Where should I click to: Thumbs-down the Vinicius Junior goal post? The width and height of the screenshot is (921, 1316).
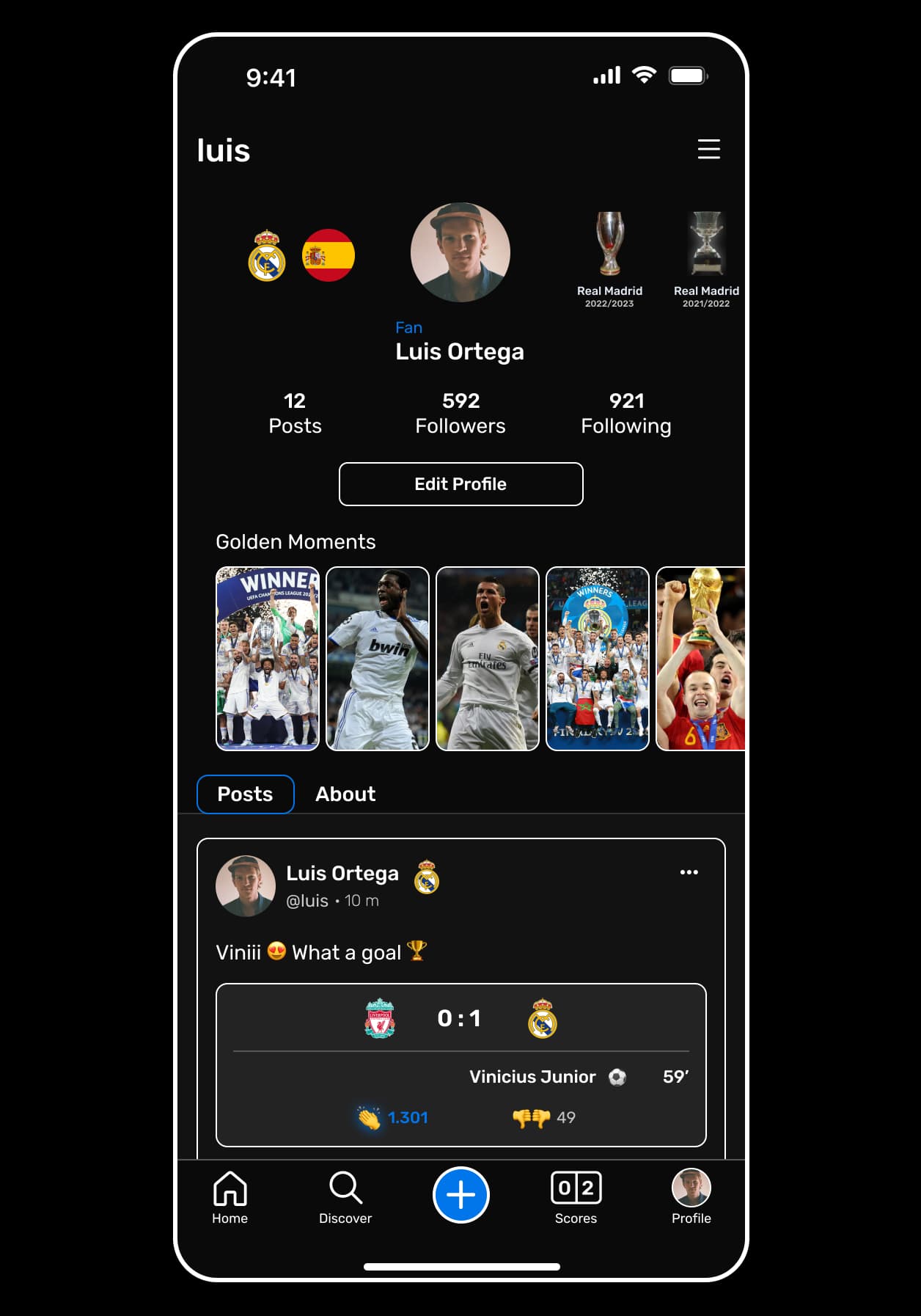[x=532, y=1117]
